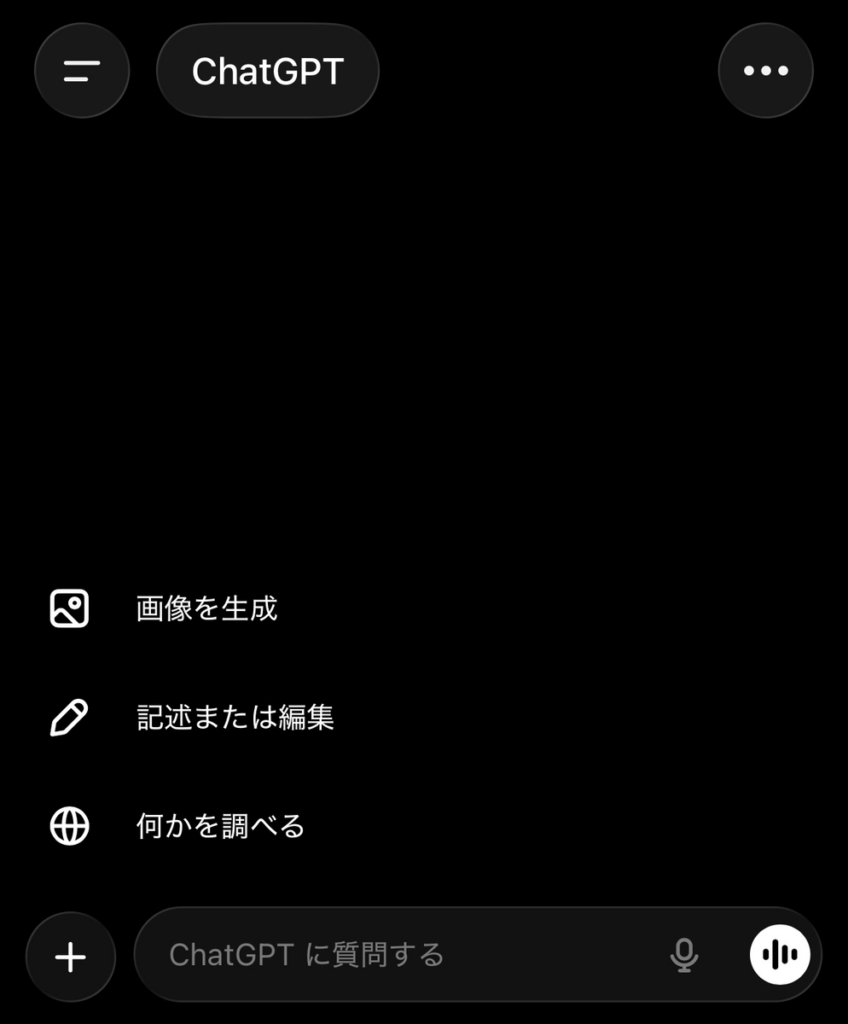
Task: Select the 何かを調べる suggestion
Action: click(220, 826)
